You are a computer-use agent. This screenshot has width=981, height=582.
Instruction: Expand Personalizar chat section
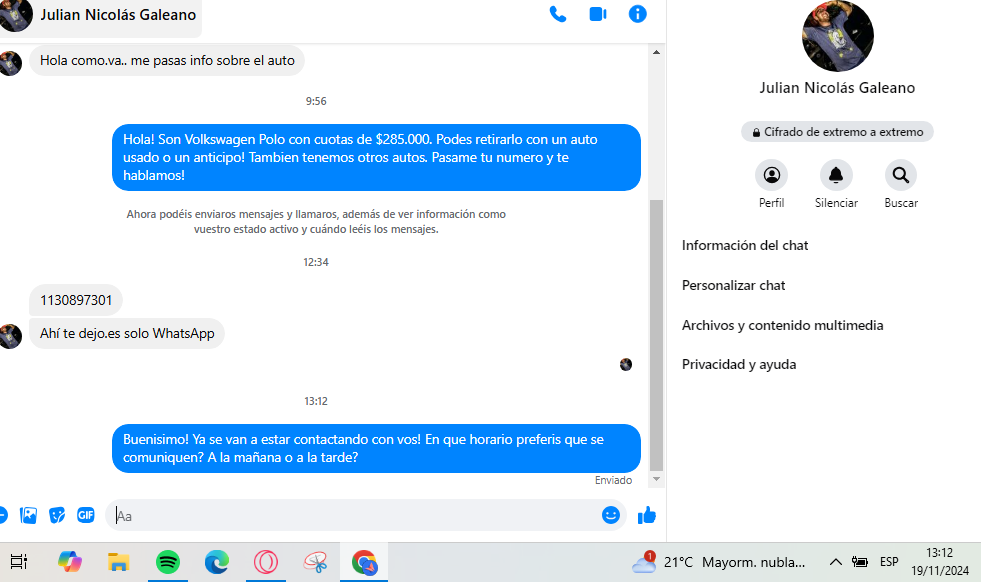coord(733,285)
